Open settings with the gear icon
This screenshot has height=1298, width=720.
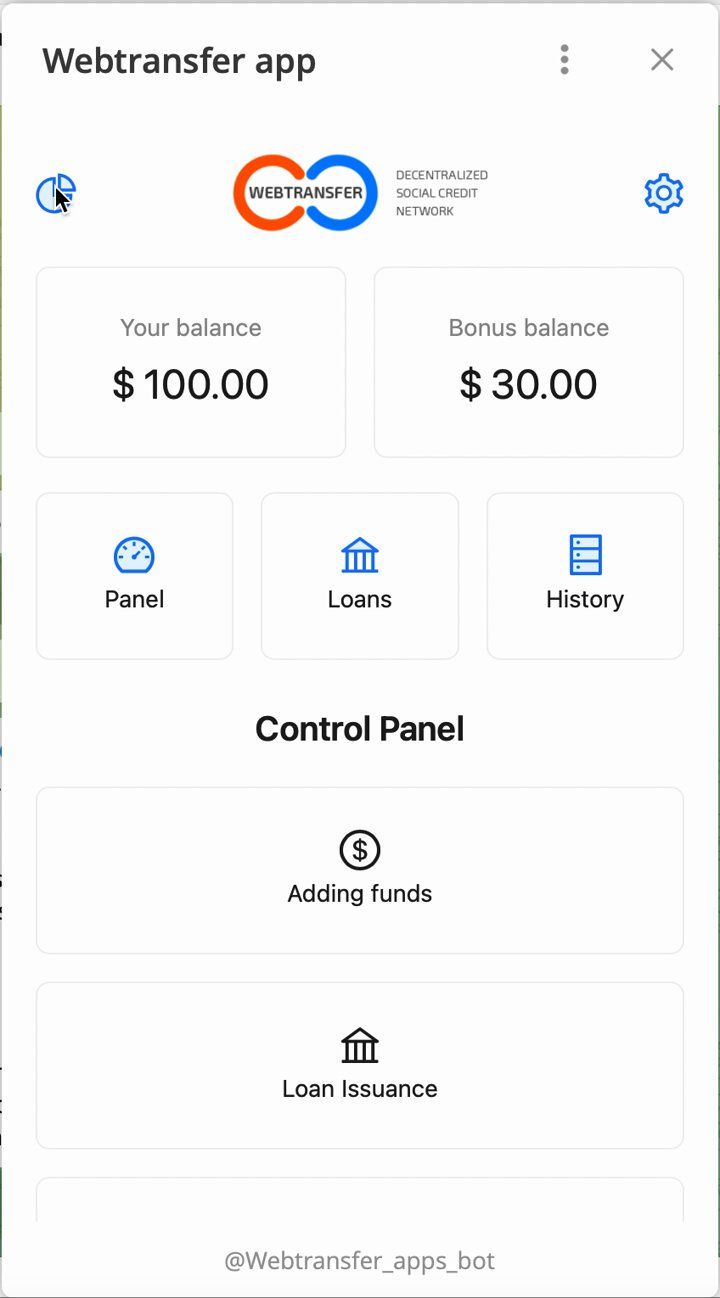[662, 194]
